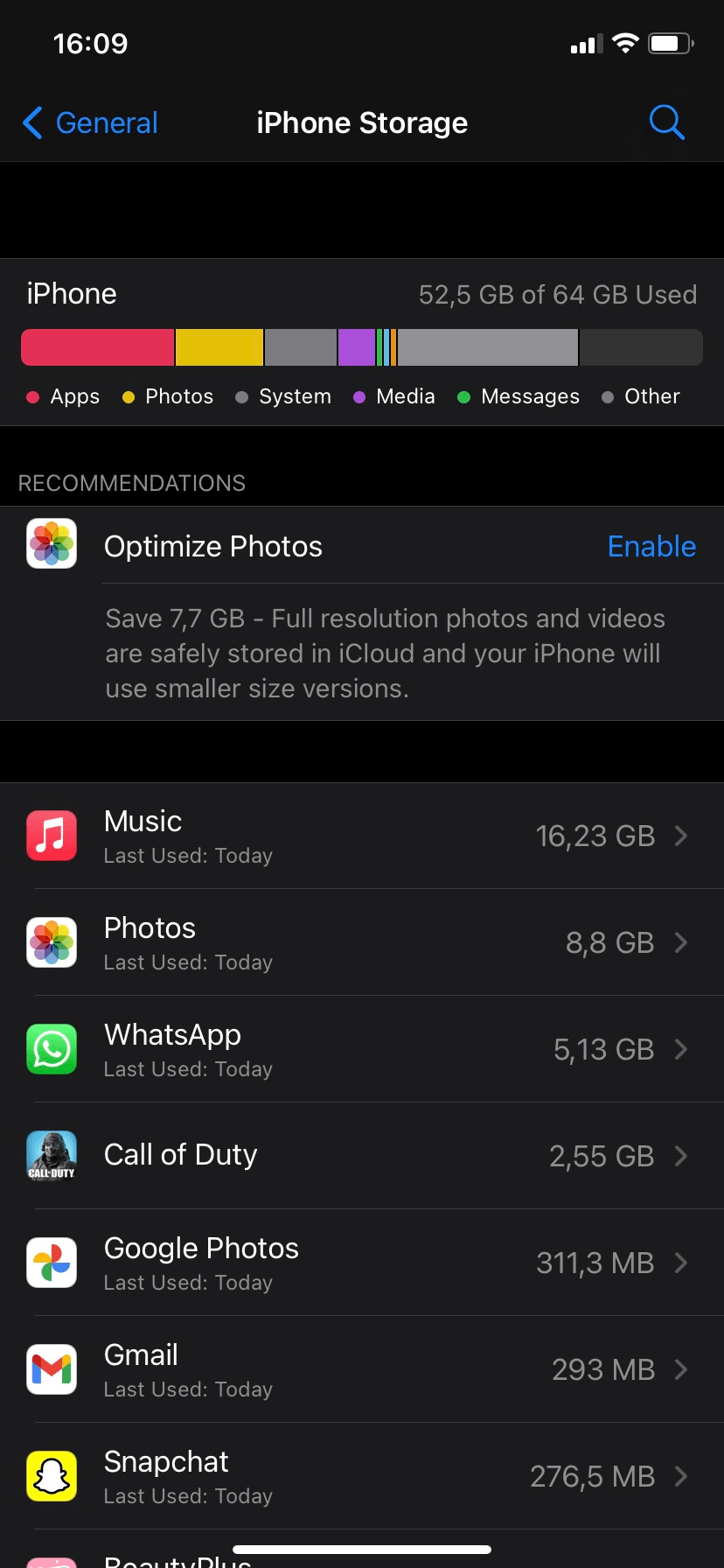724x1568 pixels.
Task: Tap the colored storage usage bar
Action: point(362,346)
